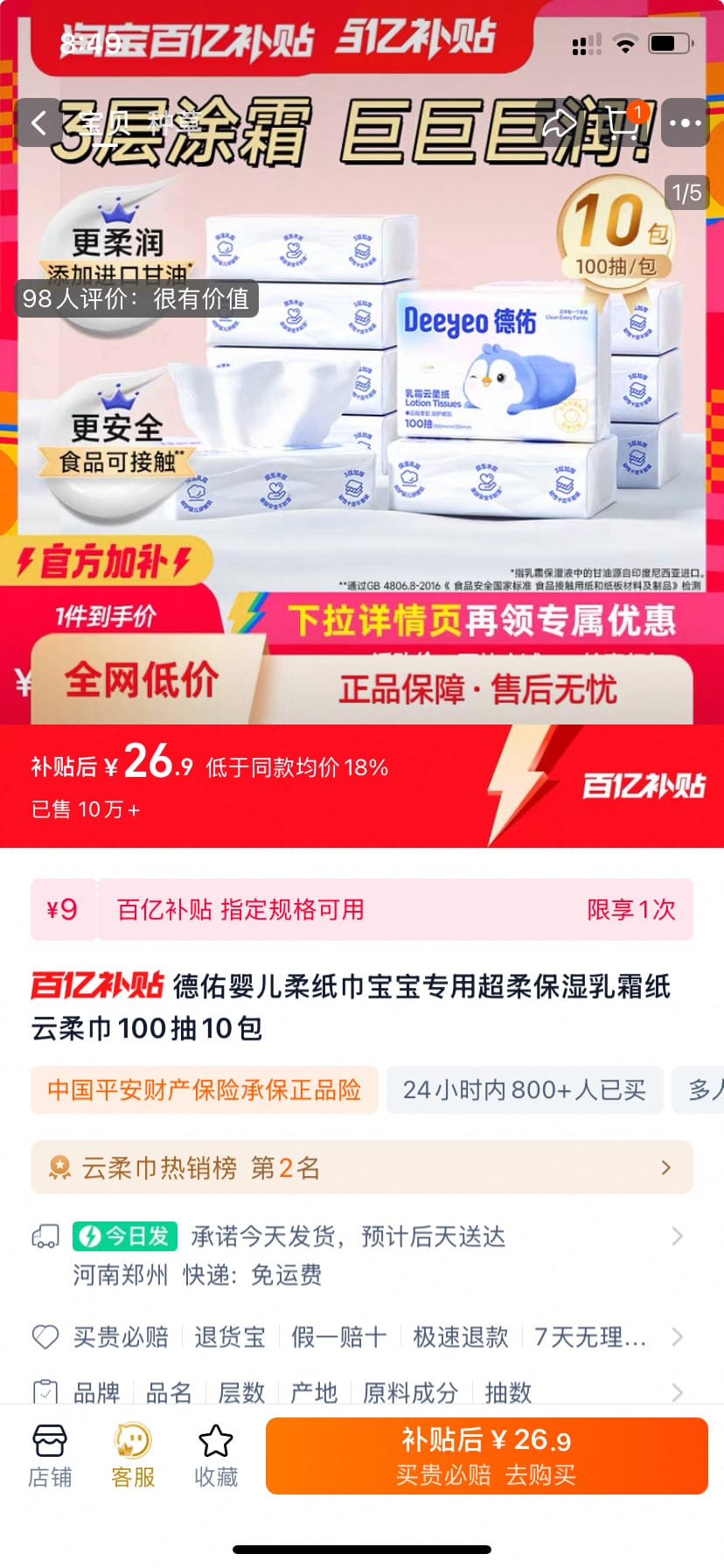The width and height of the screenshot is (724, 1568).
Task: Switch to the 种草 tab
Action: [173, 122]
